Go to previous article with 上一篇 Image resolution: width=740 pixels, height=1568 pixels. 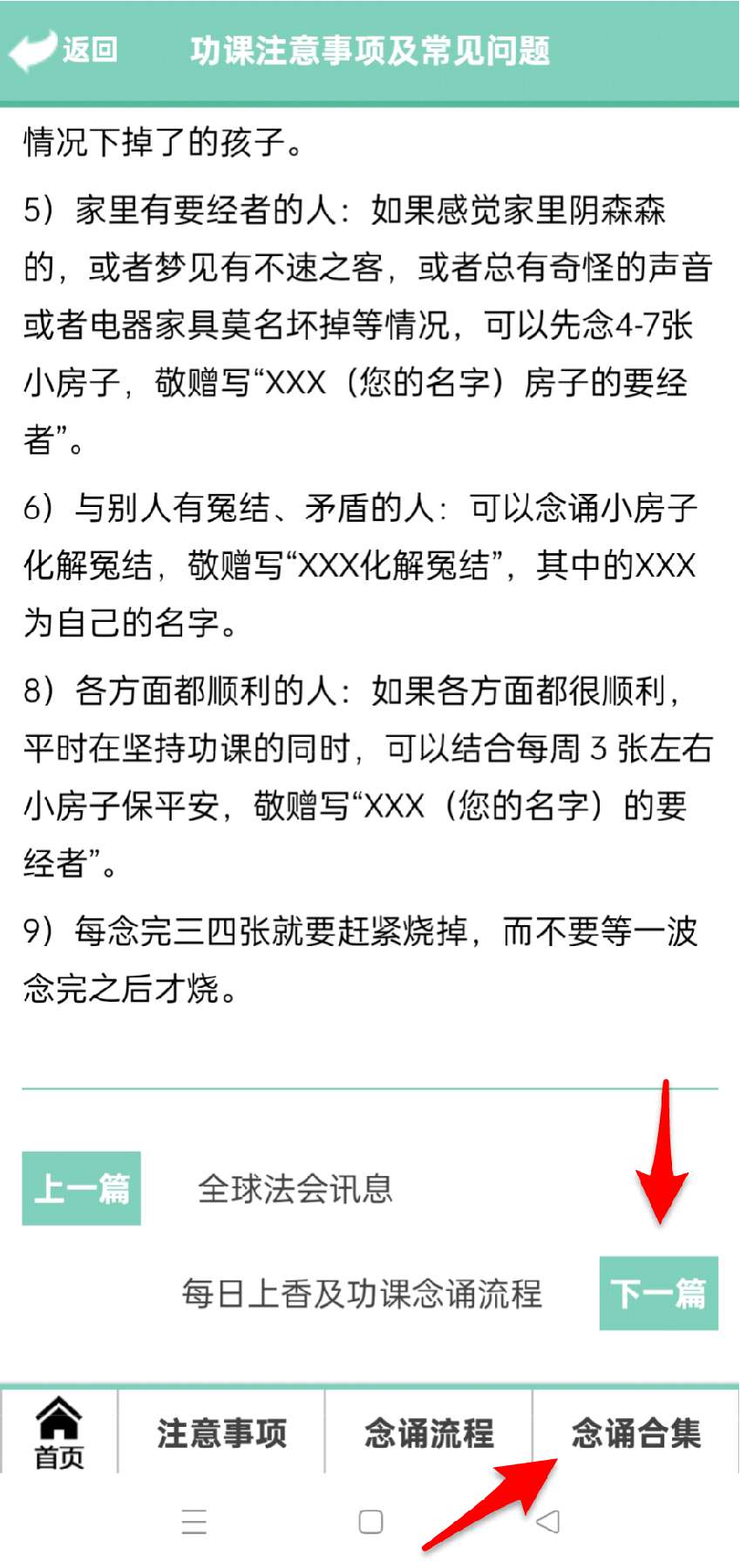82,1188
